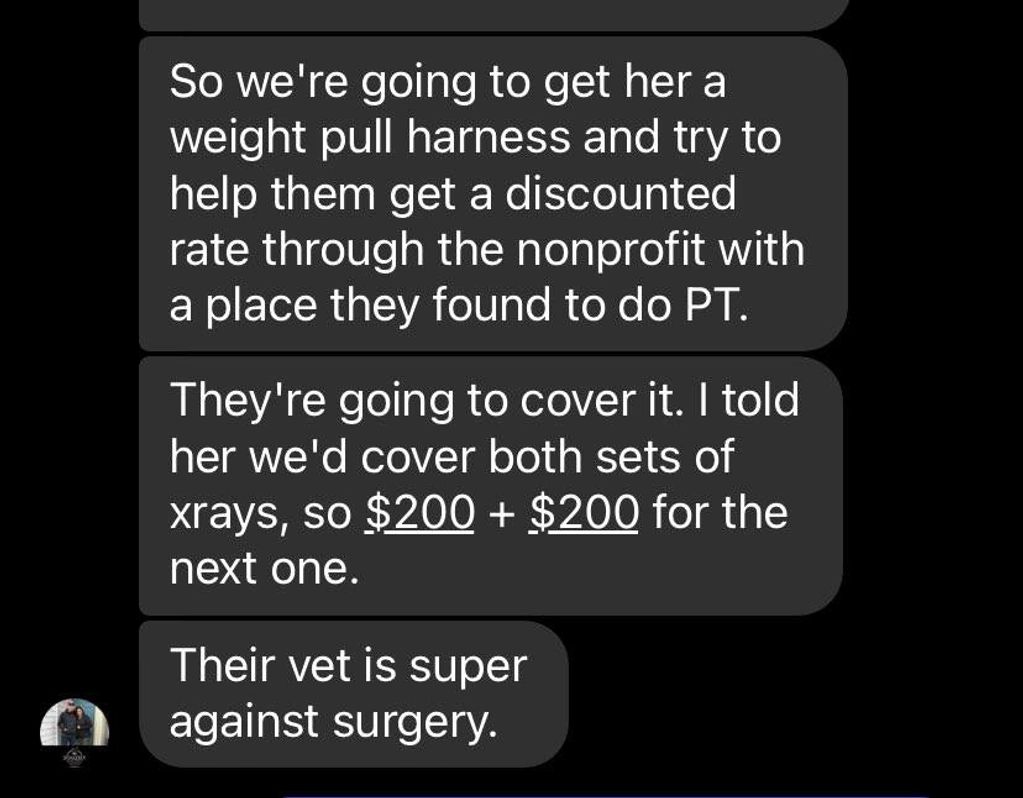Tap the underlined $200 link before the plus sign
This screenshot has width=1023, height=798.
(x=420, y=514)
